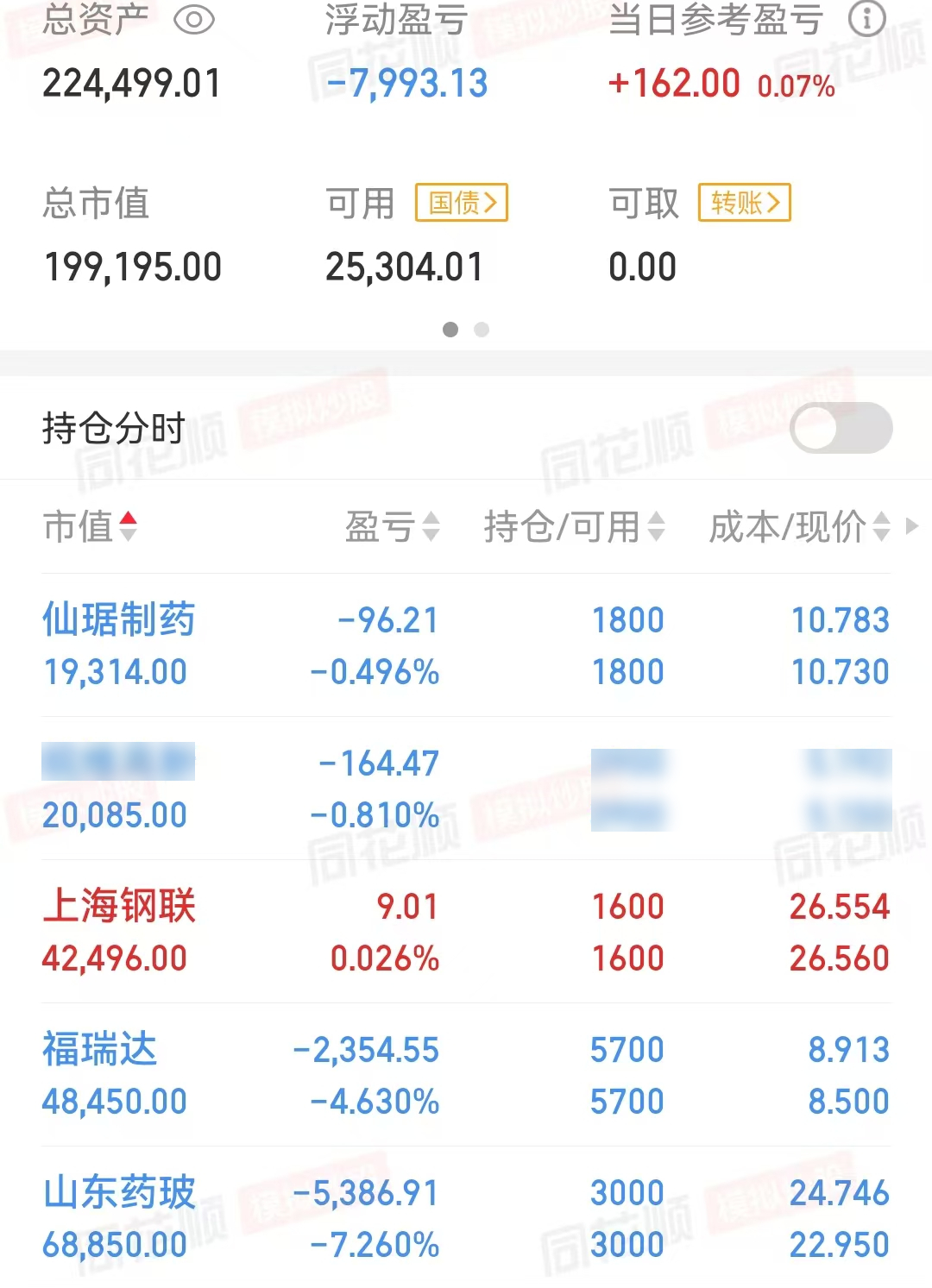Open info tooltip beside 当日参考盈亏
The image size is (932, 1288).
tap(866, 19)
